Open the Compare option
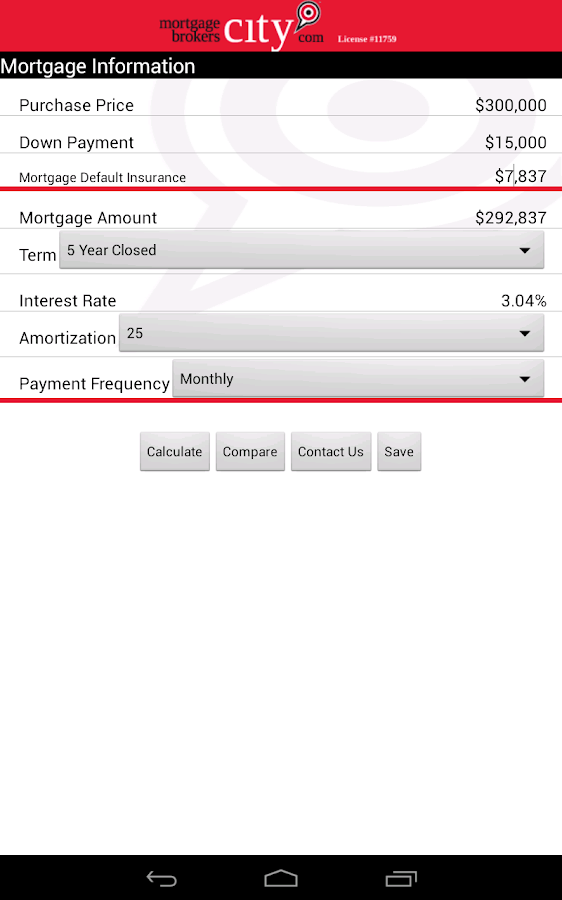Image resolution: width=562 pixels, height=900 pixels. tap(250, 452)
